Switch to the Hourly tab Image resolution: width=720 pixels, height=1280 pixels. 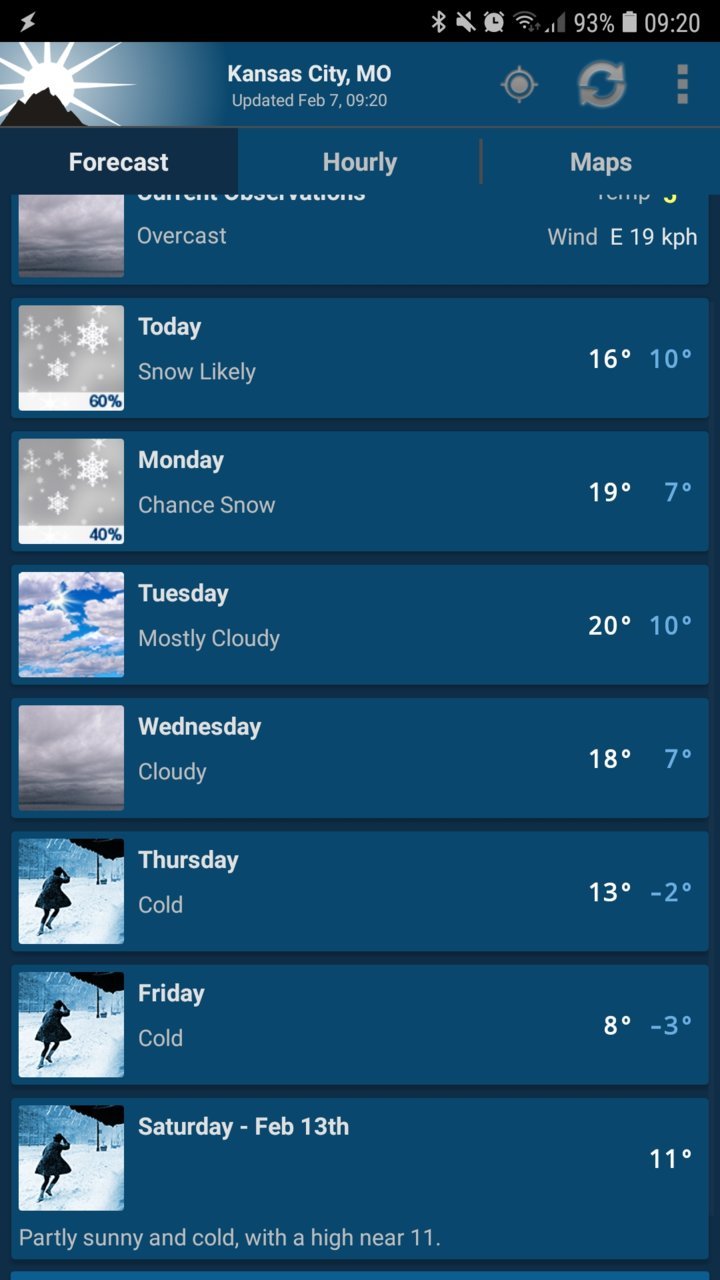[360, 162]
